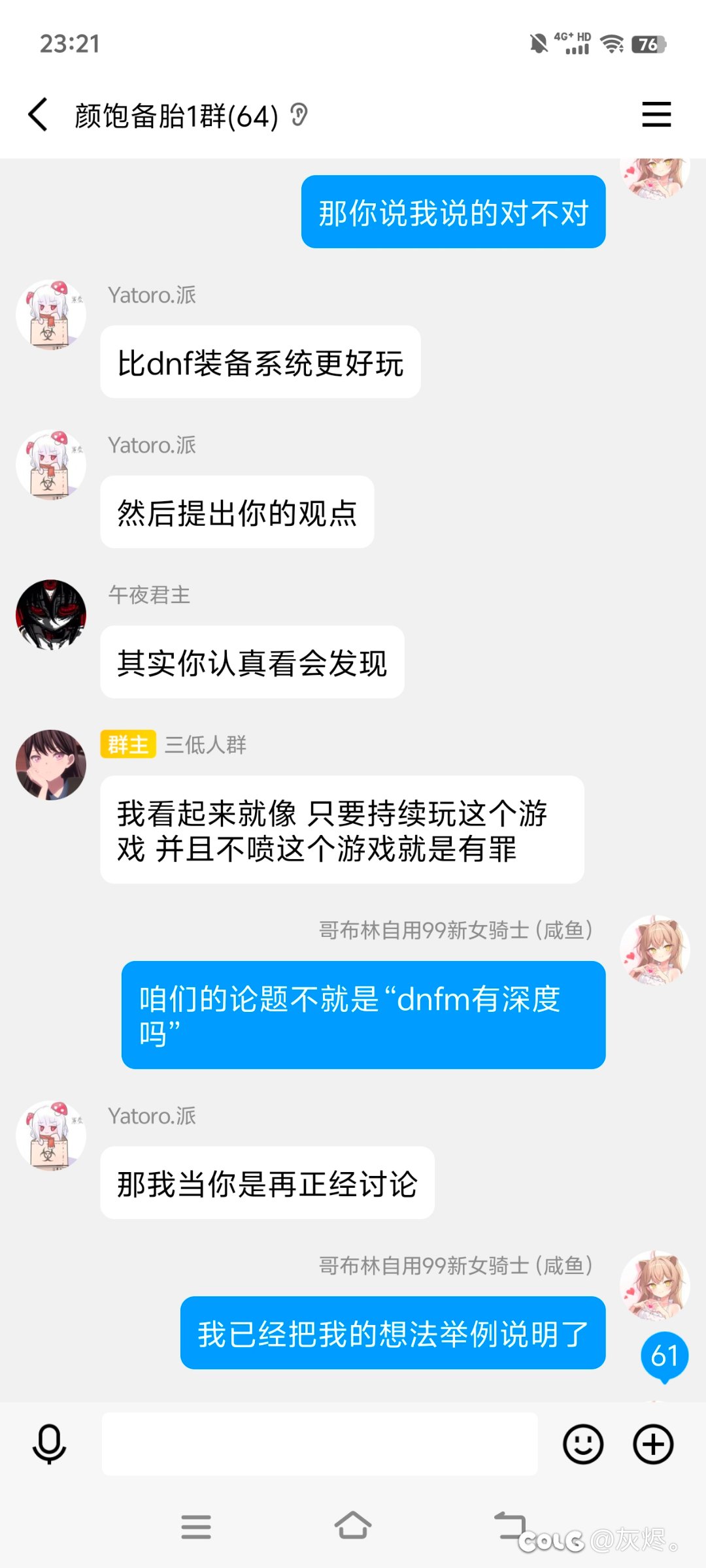Open group owner 三低人群's avatar

click(x=51, y=765)
